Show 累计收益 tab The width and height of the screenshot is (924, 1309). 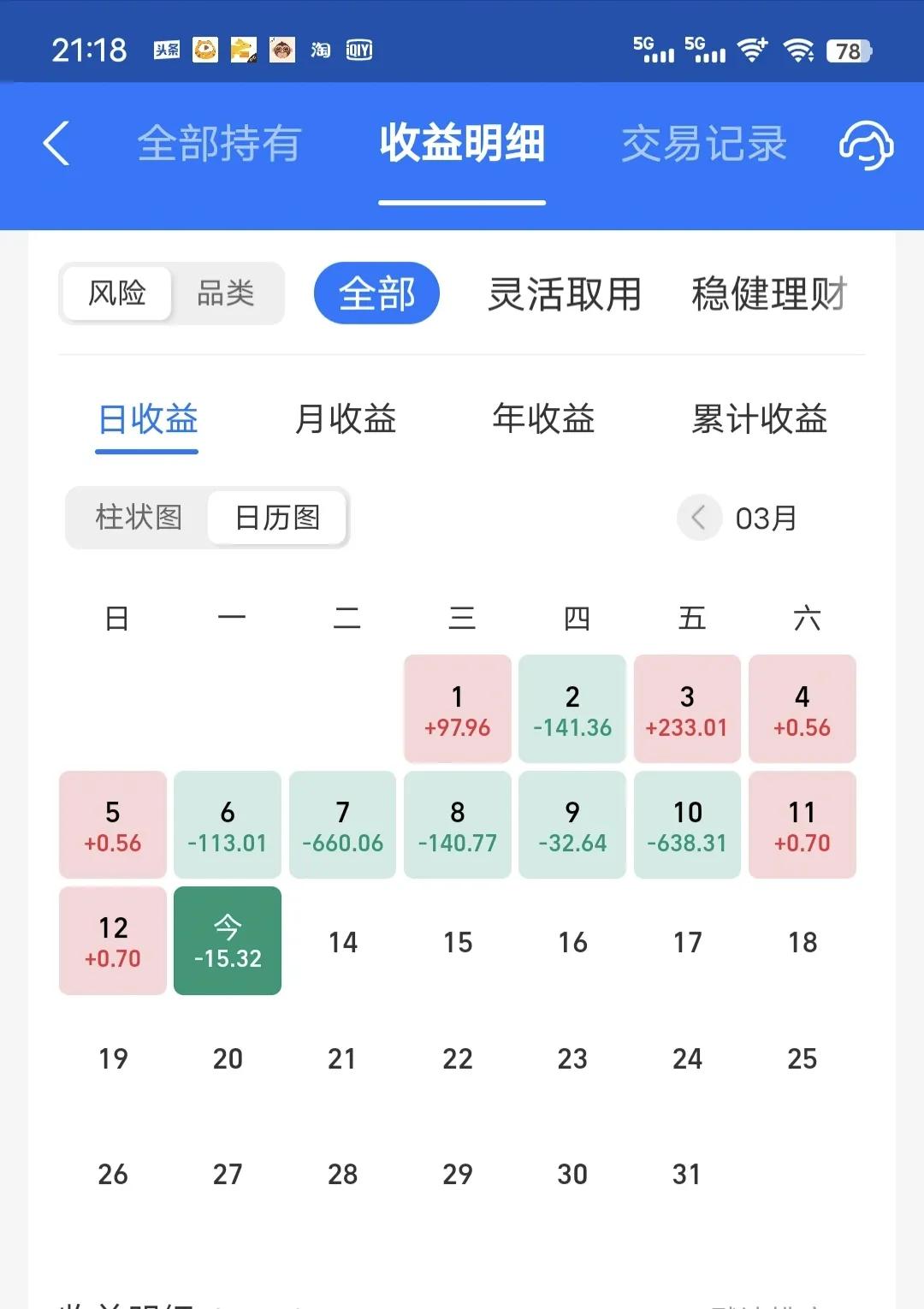(x=759, y=419)
